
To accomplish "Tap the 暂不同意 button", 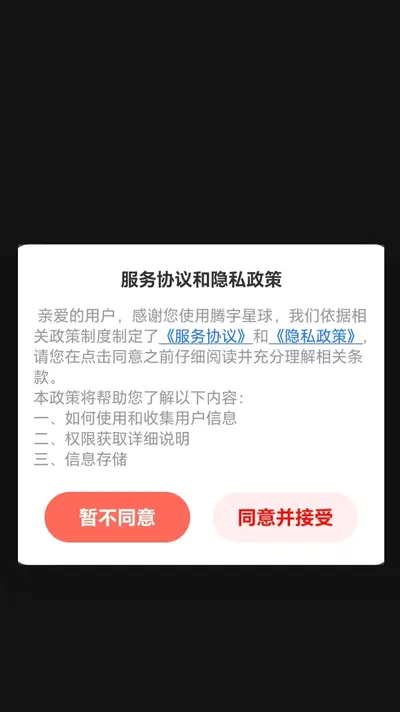I will point(117,517).
